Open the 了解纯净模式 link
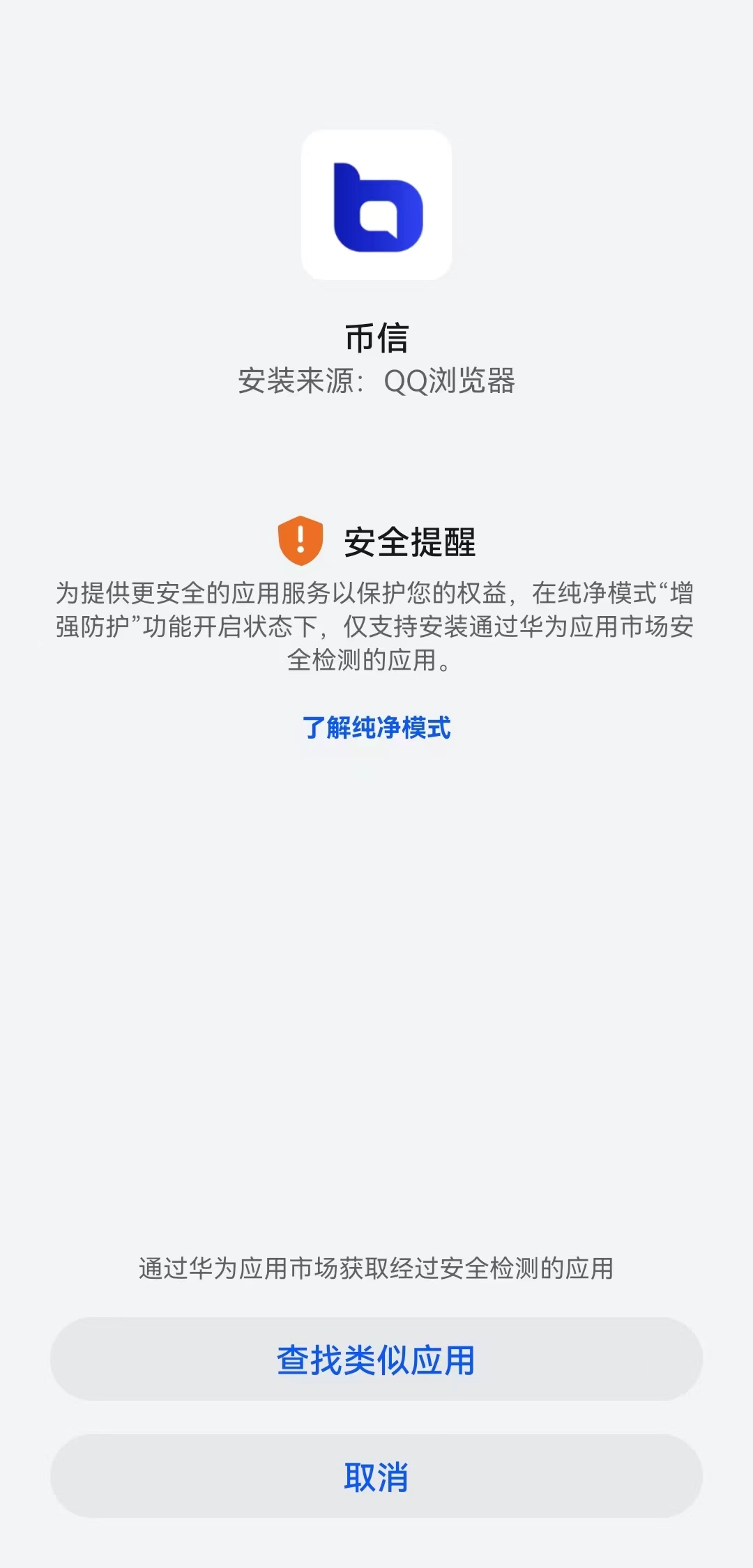 tap(376, 728)
